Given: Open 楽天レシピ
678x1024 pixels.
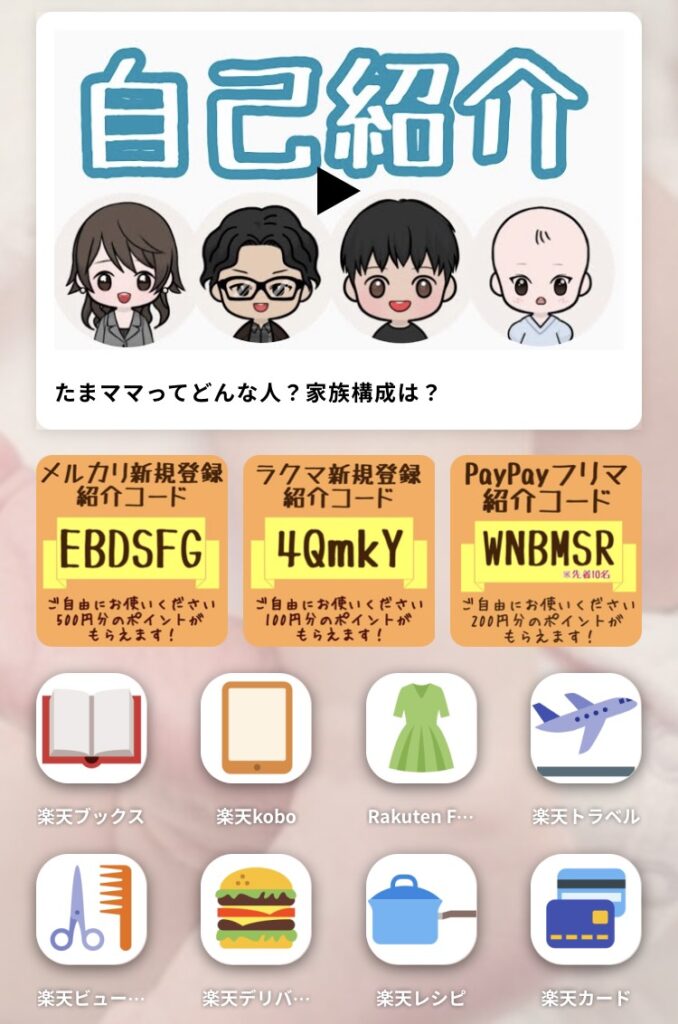Looking at the screenshot, I should click(421, 908).
